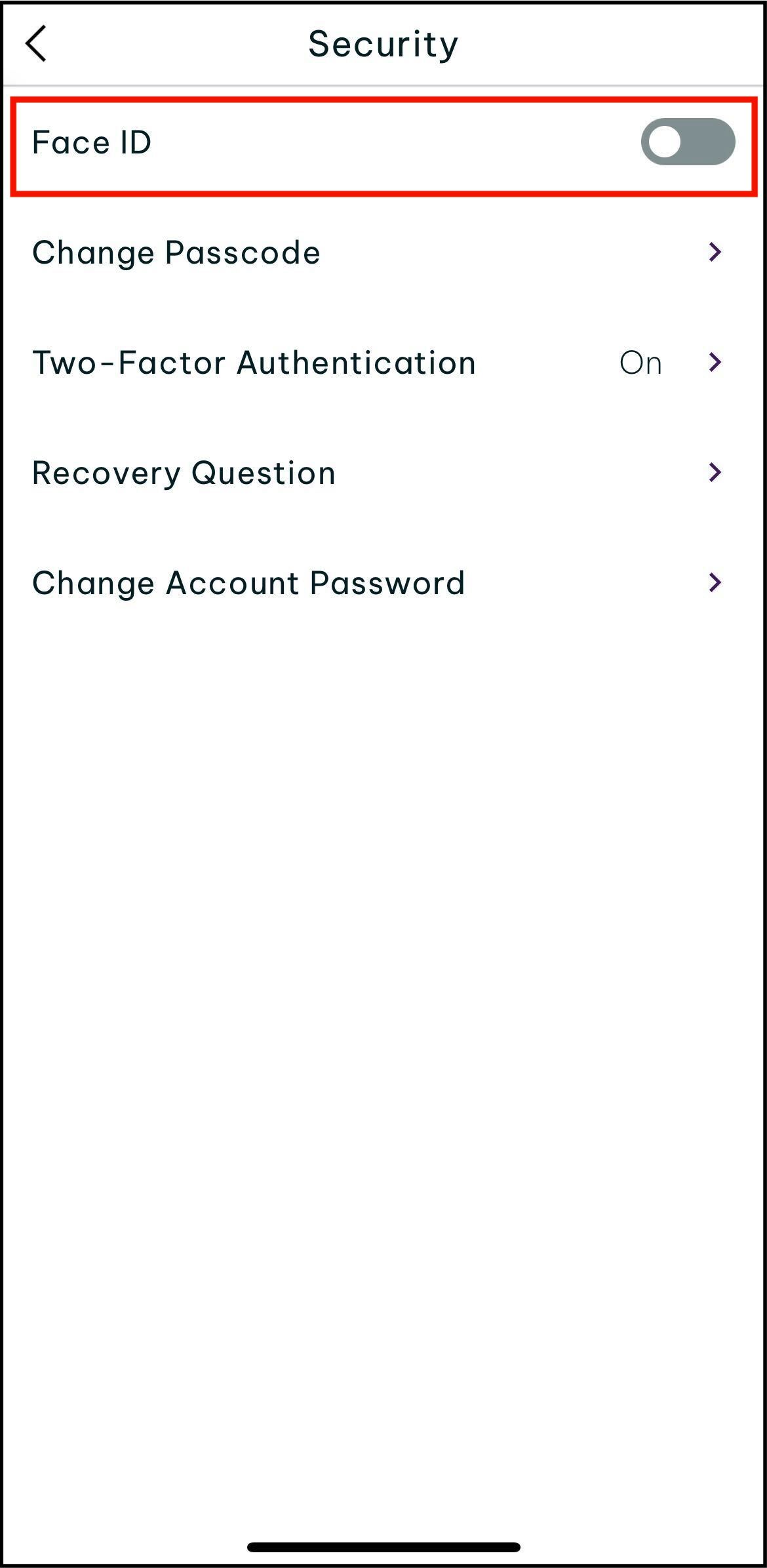This screenshot has height=1568, width=767.
Task: Go back from the Security screen
Action: click(36, 44)
